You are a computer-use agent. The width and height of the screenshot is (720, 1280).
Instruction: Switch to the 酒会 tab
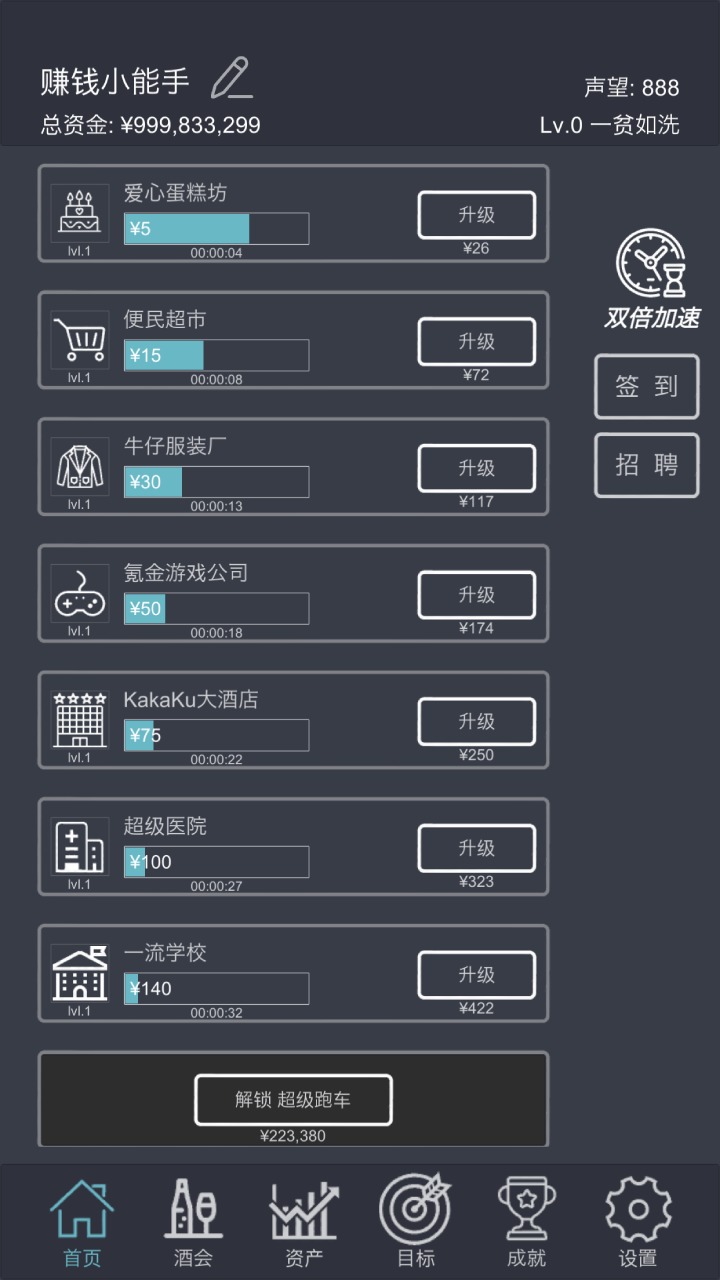pyautogui.click(x=193, y=1223)
